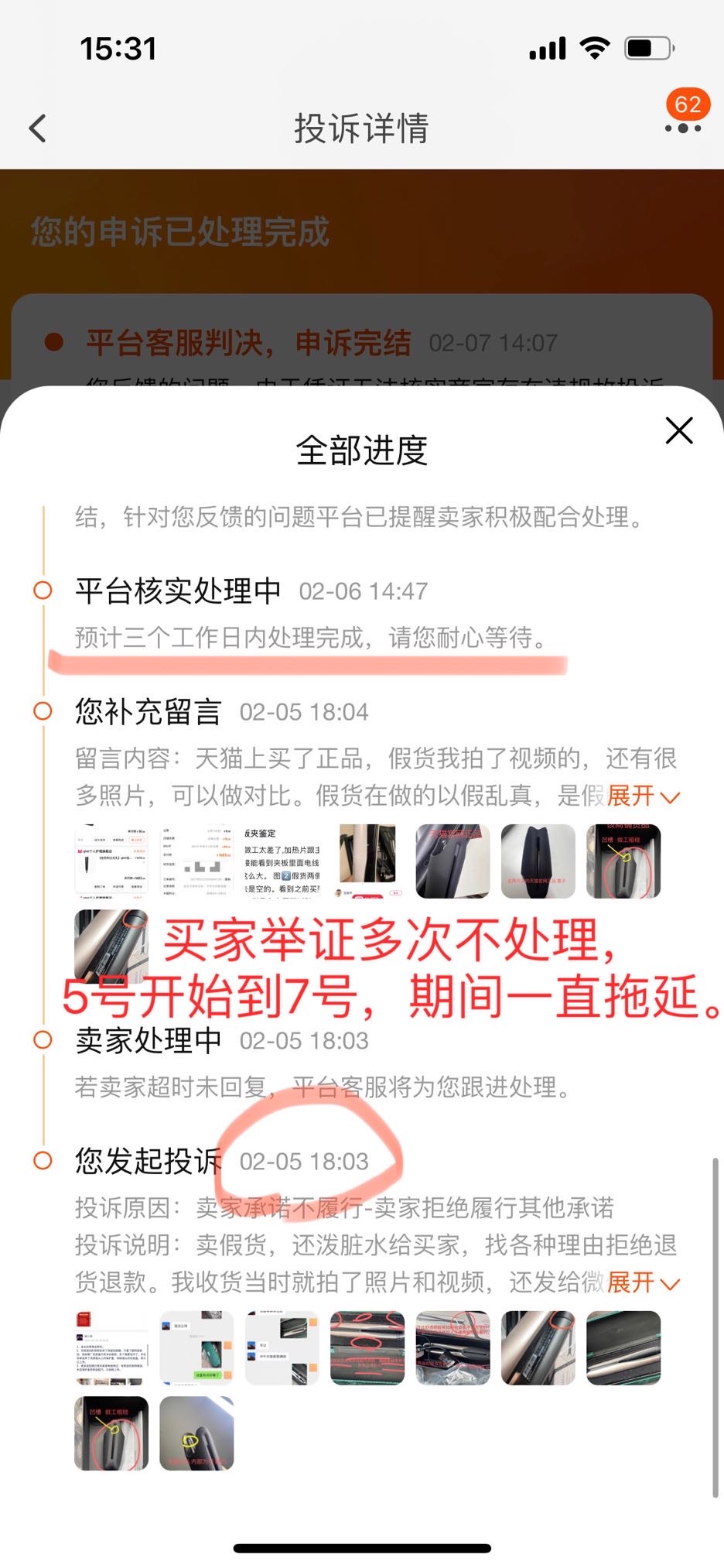Go back from the 投诉详情 page
This screenshot has width=724, height=1568.
pos(38,128)
